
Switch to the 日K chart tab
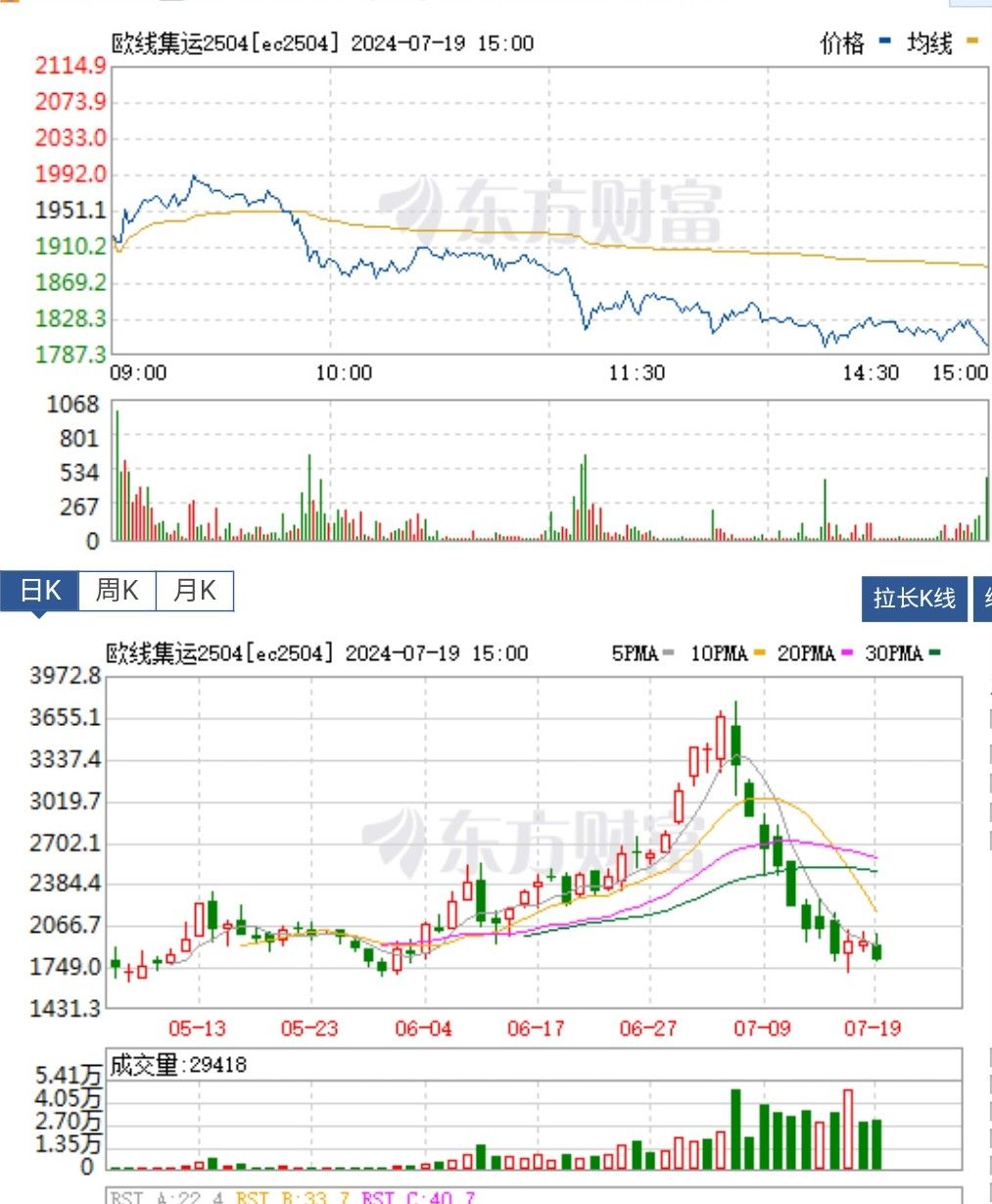(39, 591)
